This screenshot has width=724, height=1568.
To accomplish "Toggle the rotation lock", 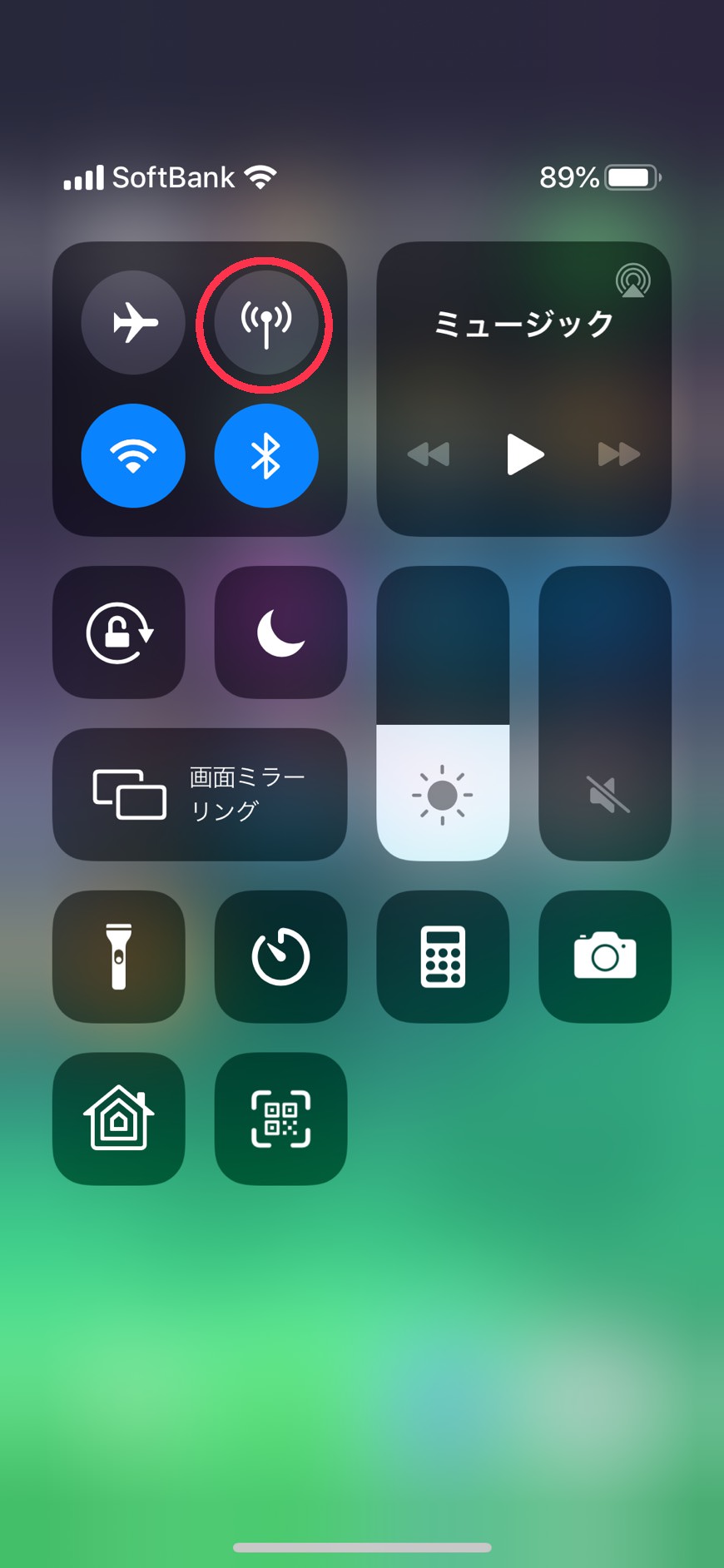I will point(119,633).
